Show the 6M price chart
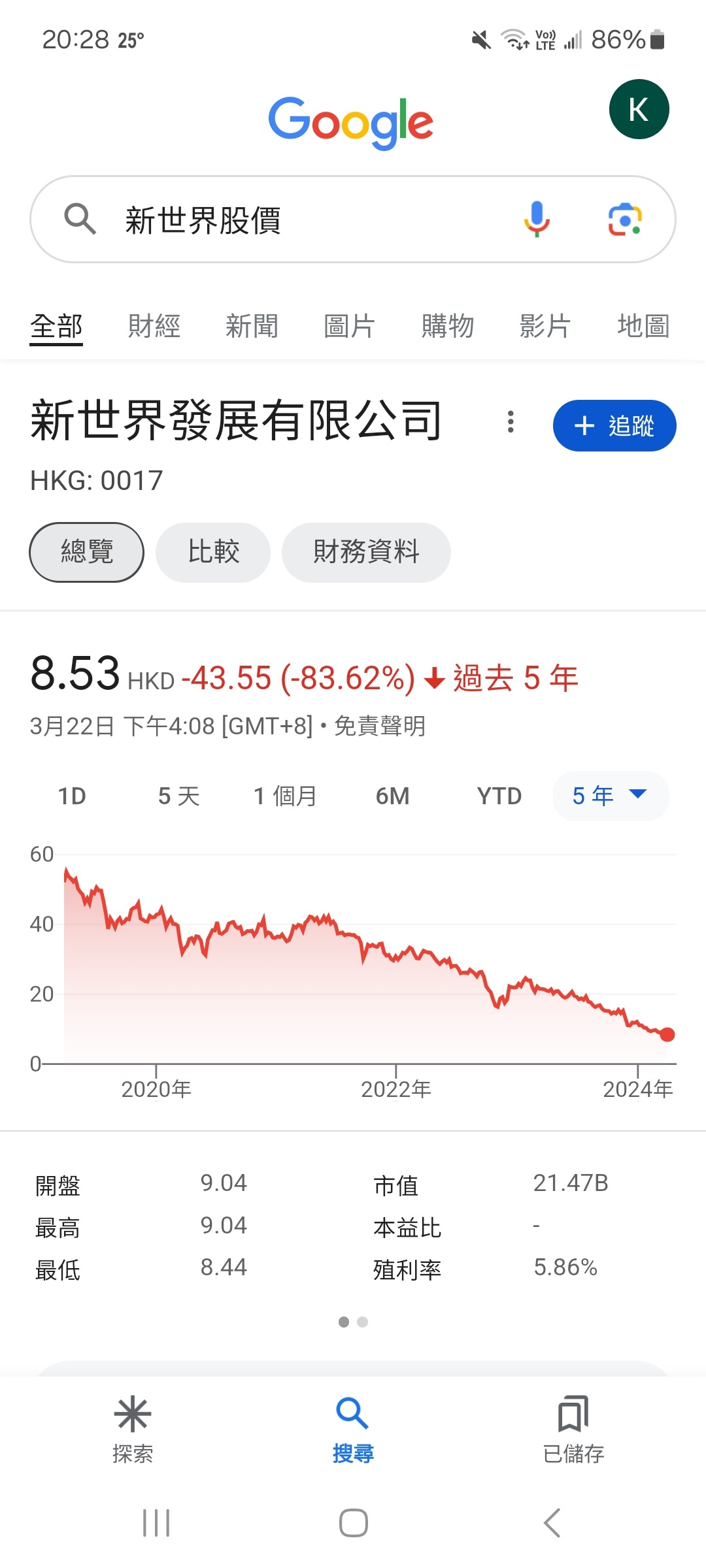706x1568 pixels. [392, 796]
